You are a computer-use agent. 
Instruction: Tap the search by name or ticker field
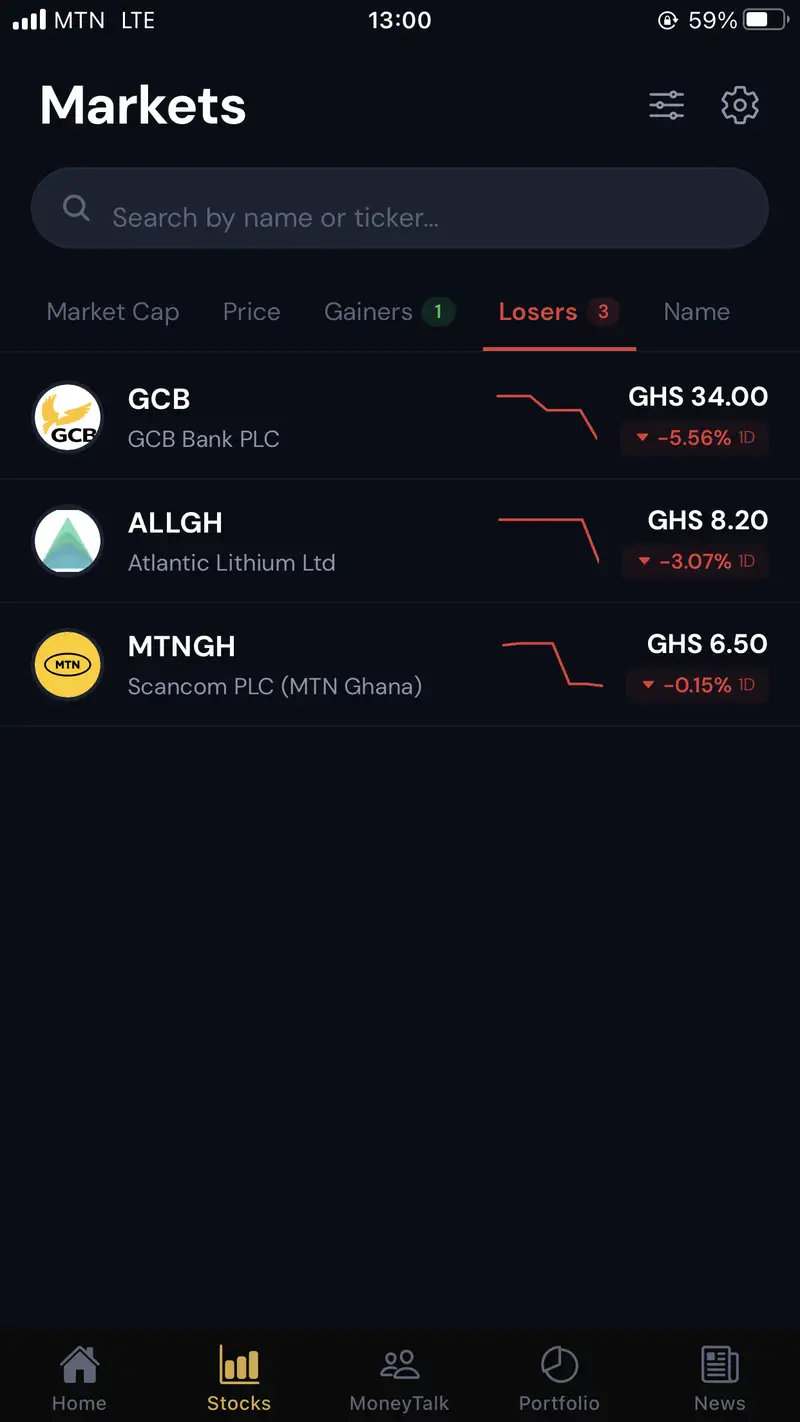tap(400, 208)
